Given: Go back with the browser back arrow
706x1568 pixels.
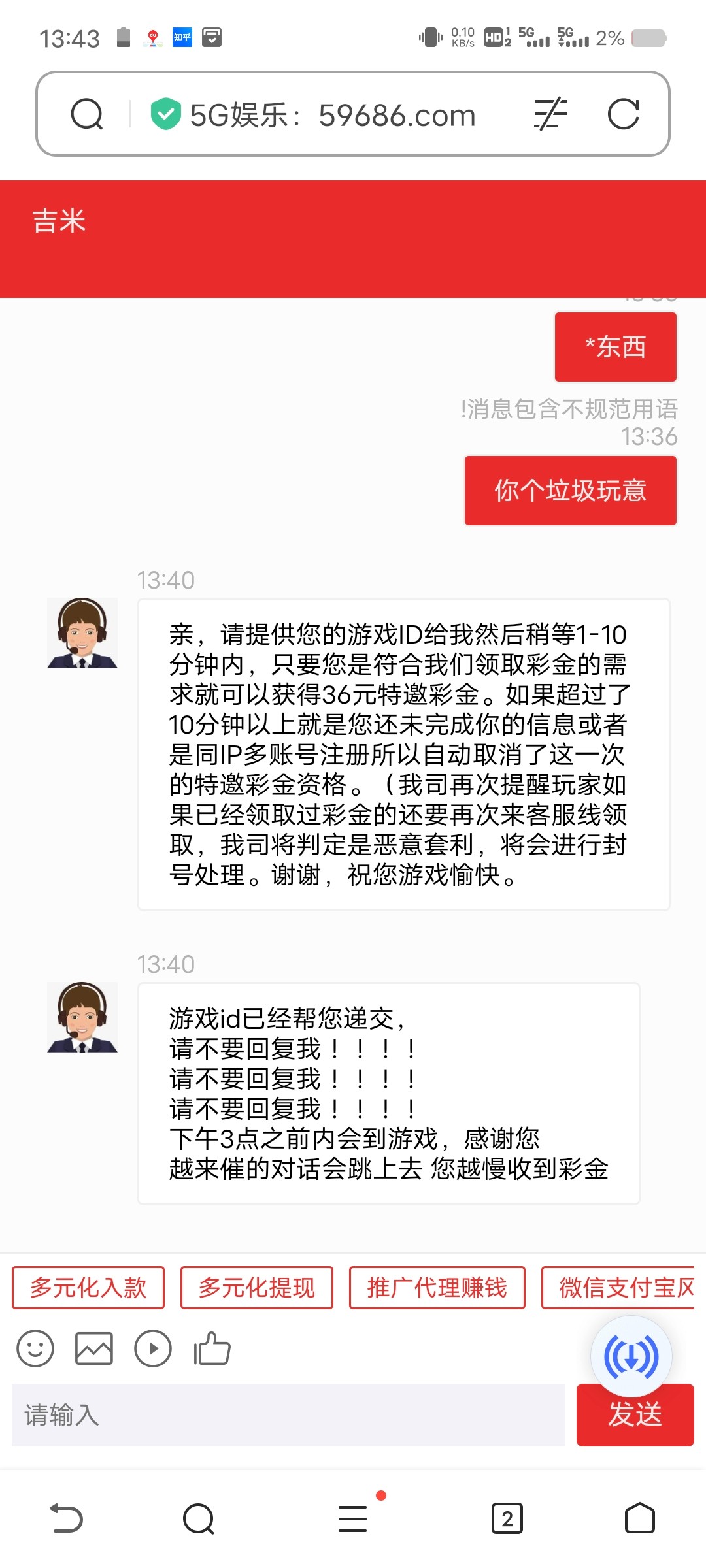Looking at the screenshot, I should coord(67,1518).
